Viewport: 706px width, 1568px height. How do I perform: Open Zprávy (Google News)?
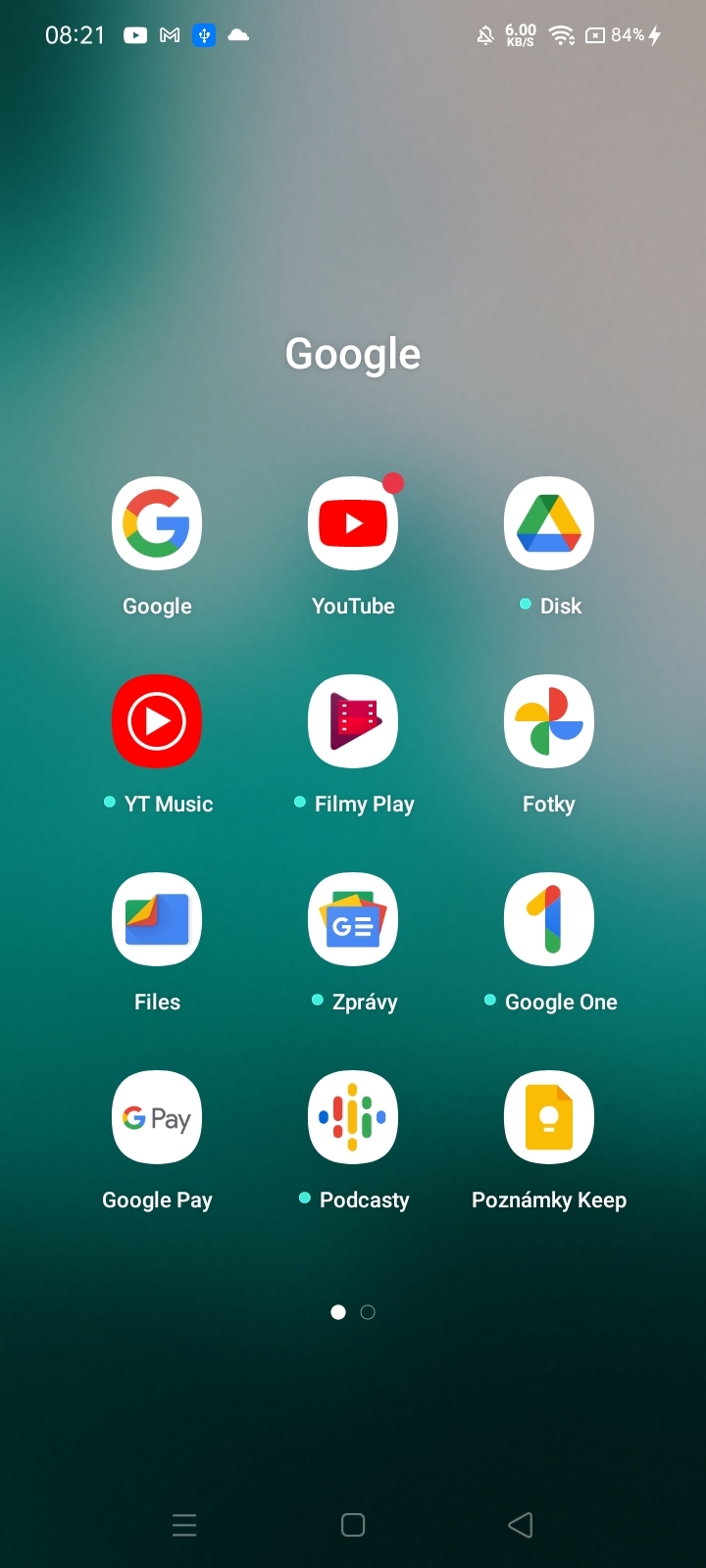point(353,919)
